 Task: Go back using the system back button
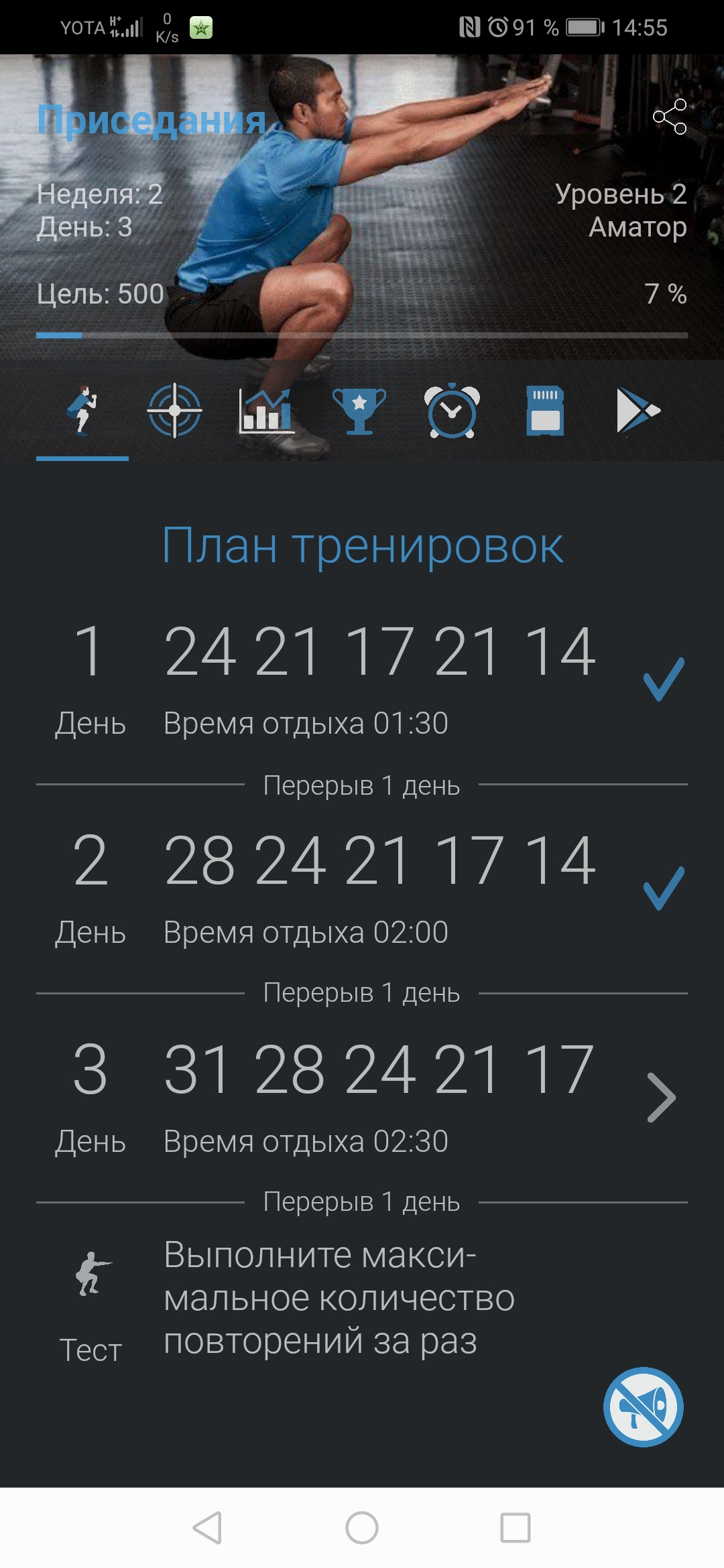coord(207,1528)
